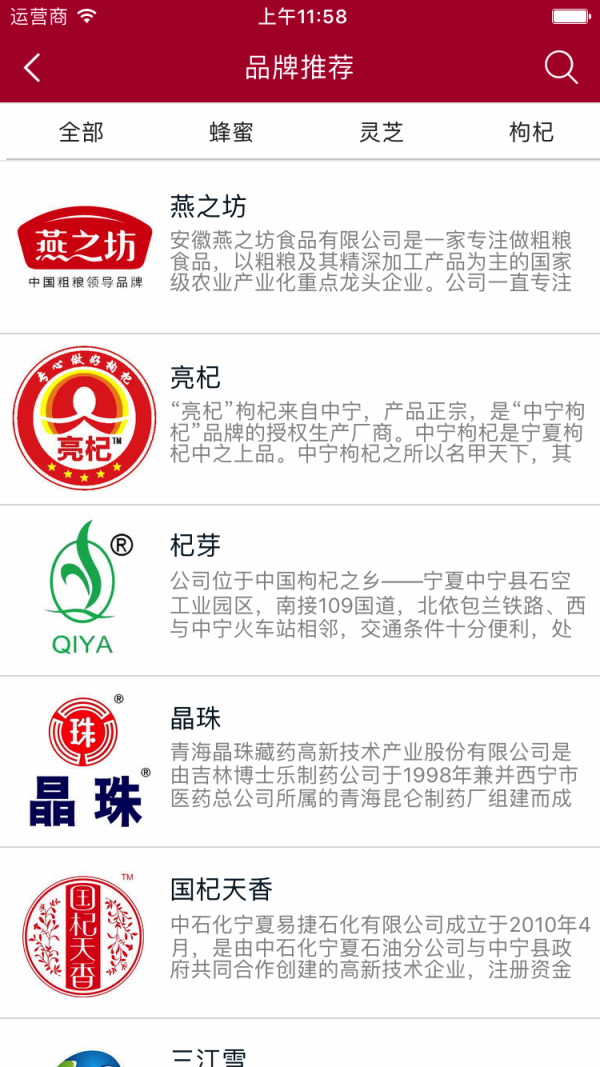Viewport: 600px width, 1067px height.
Task: Select the 晶珠 brand entry
Action: tap(300, 762)
